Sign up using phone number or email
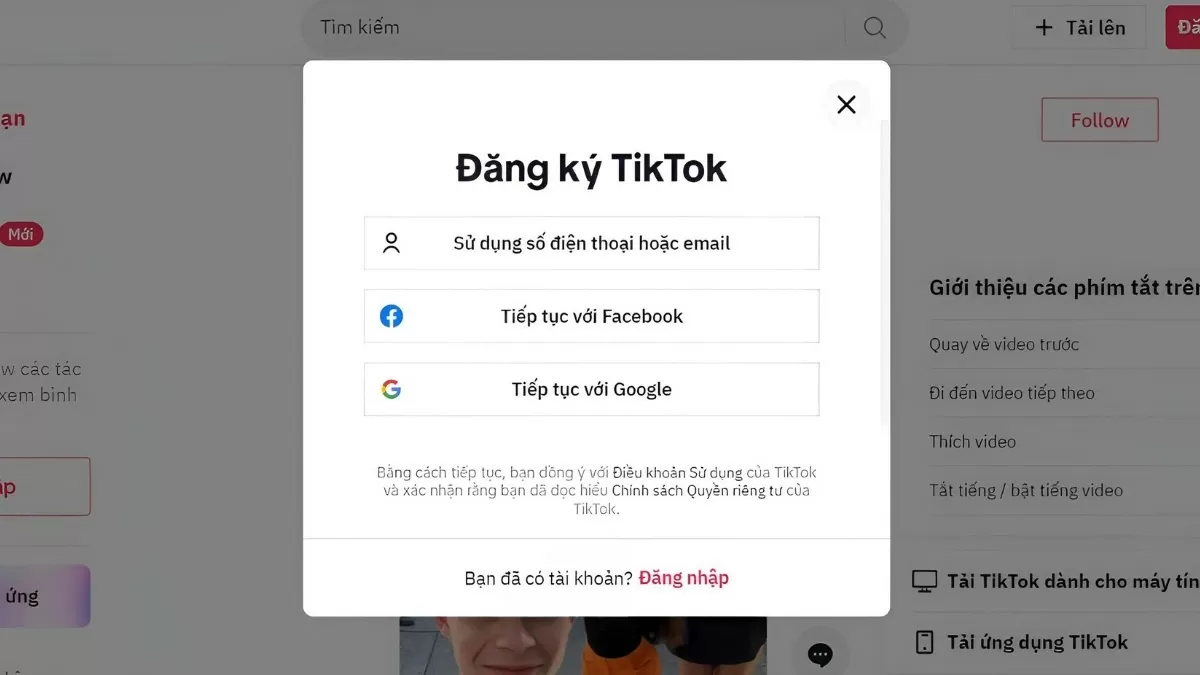Screen dimensions: 1200x675 (x=591, y=243)
